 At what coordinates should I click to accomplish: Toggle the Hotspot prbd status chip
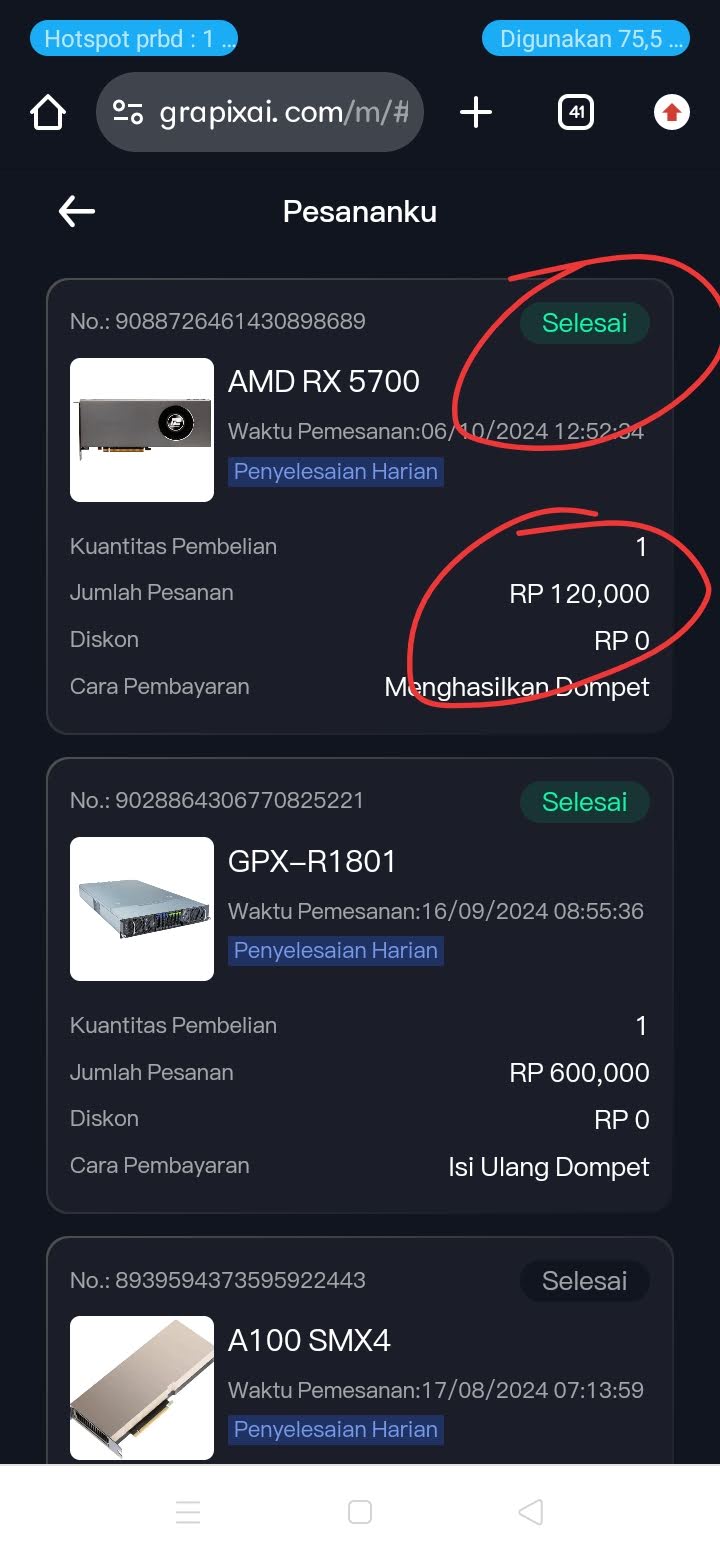[133, 39]
